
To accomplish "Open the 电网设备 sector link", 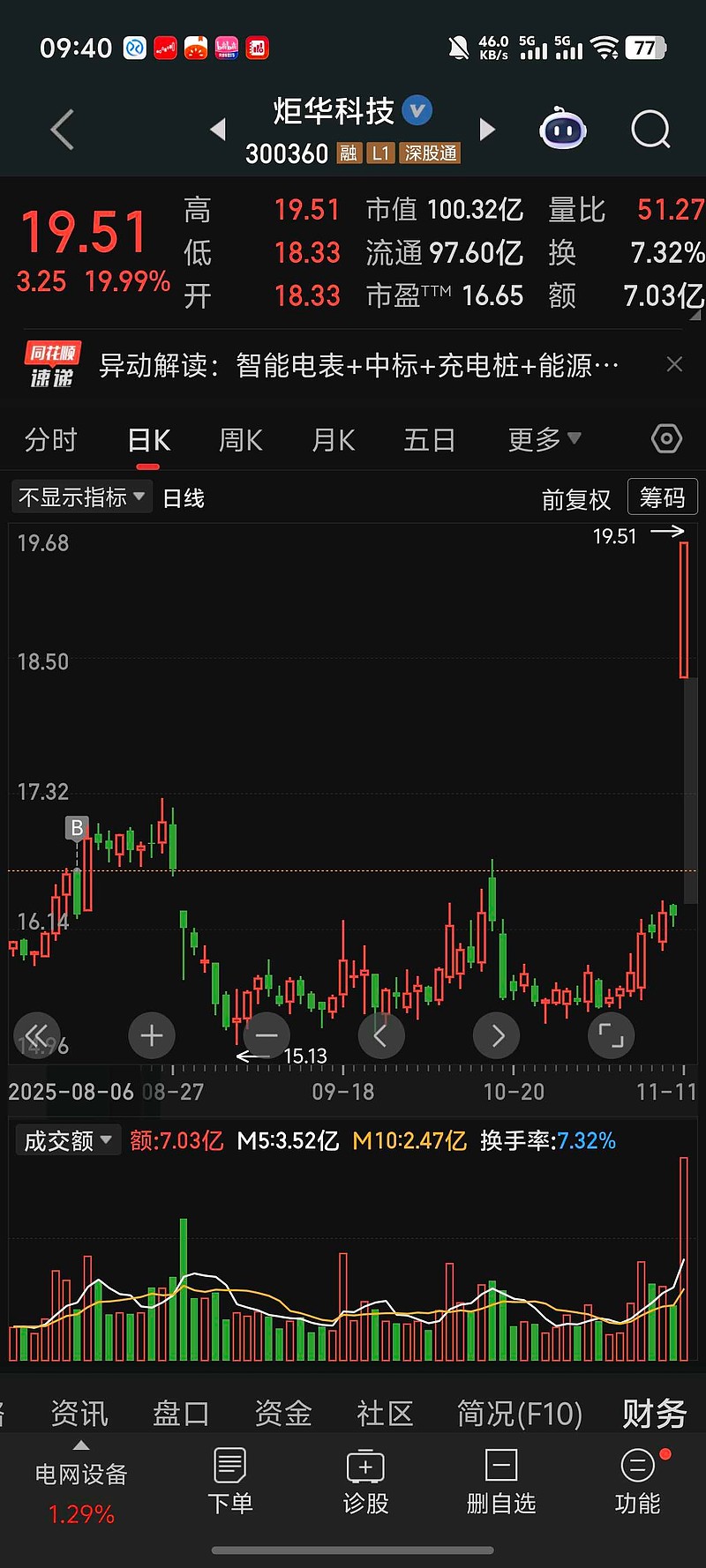I will point(80,1473).
